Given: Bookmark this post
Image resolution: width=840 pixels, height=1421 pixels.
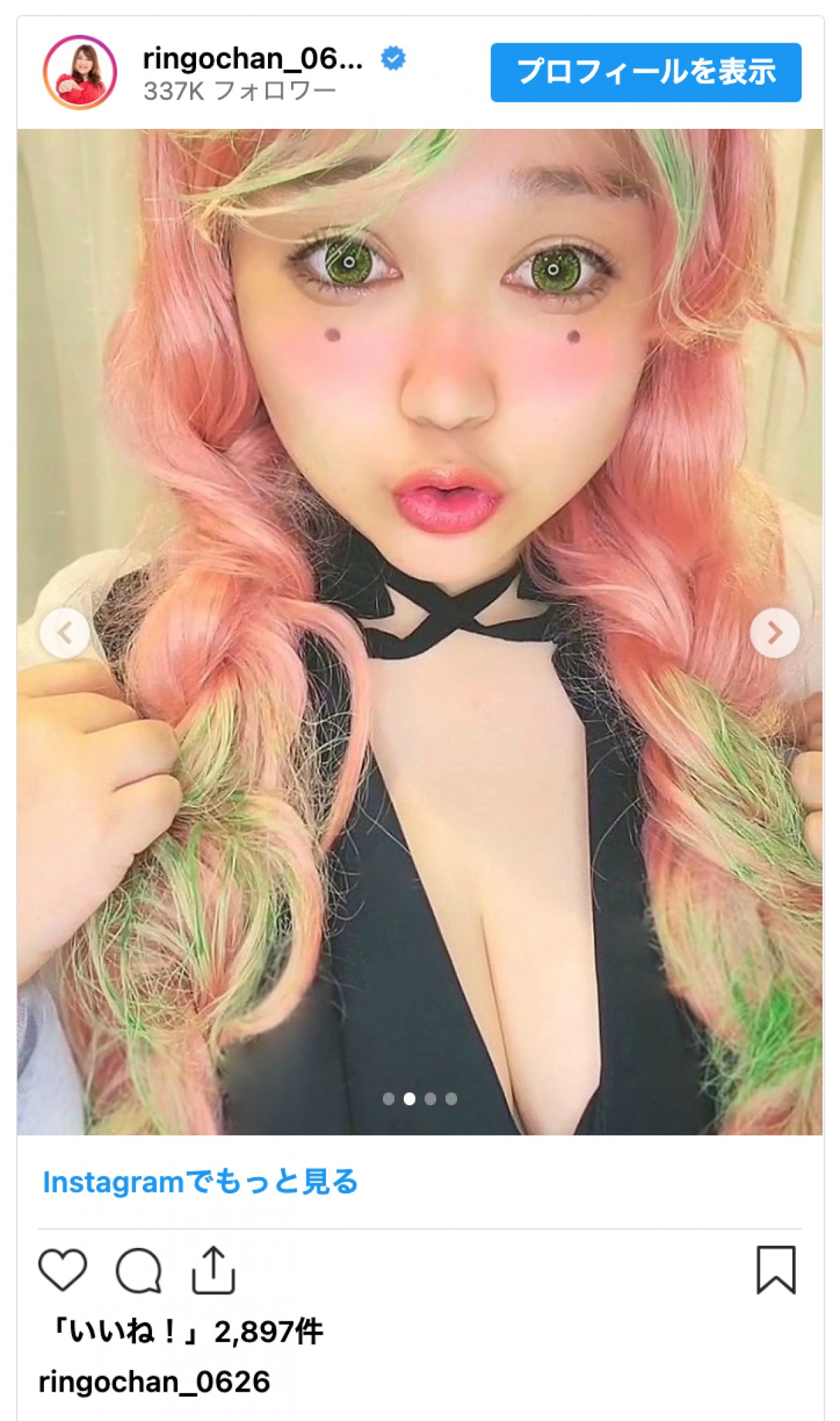Looking at the screenshot, I should [776, 1270].
